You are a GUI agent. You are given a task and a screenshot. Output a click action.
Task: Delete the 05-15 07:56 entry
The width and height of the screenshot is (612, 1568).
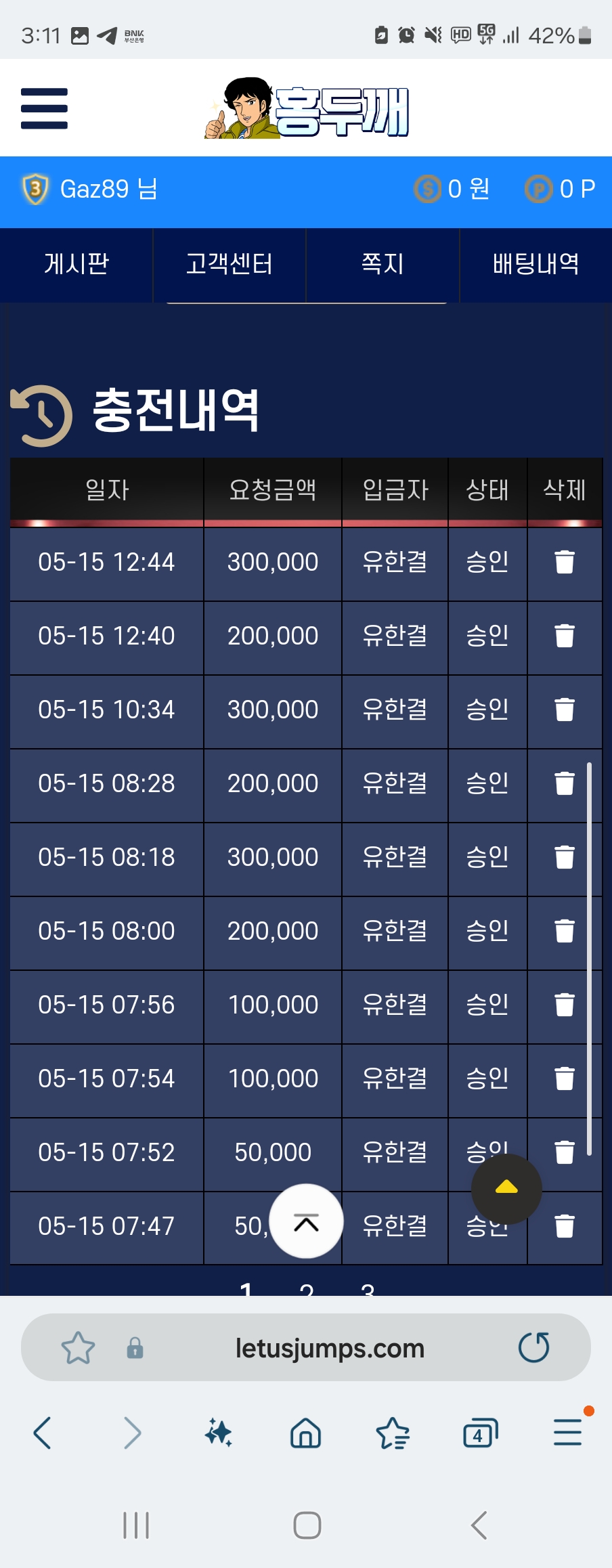pos(564,1005)
